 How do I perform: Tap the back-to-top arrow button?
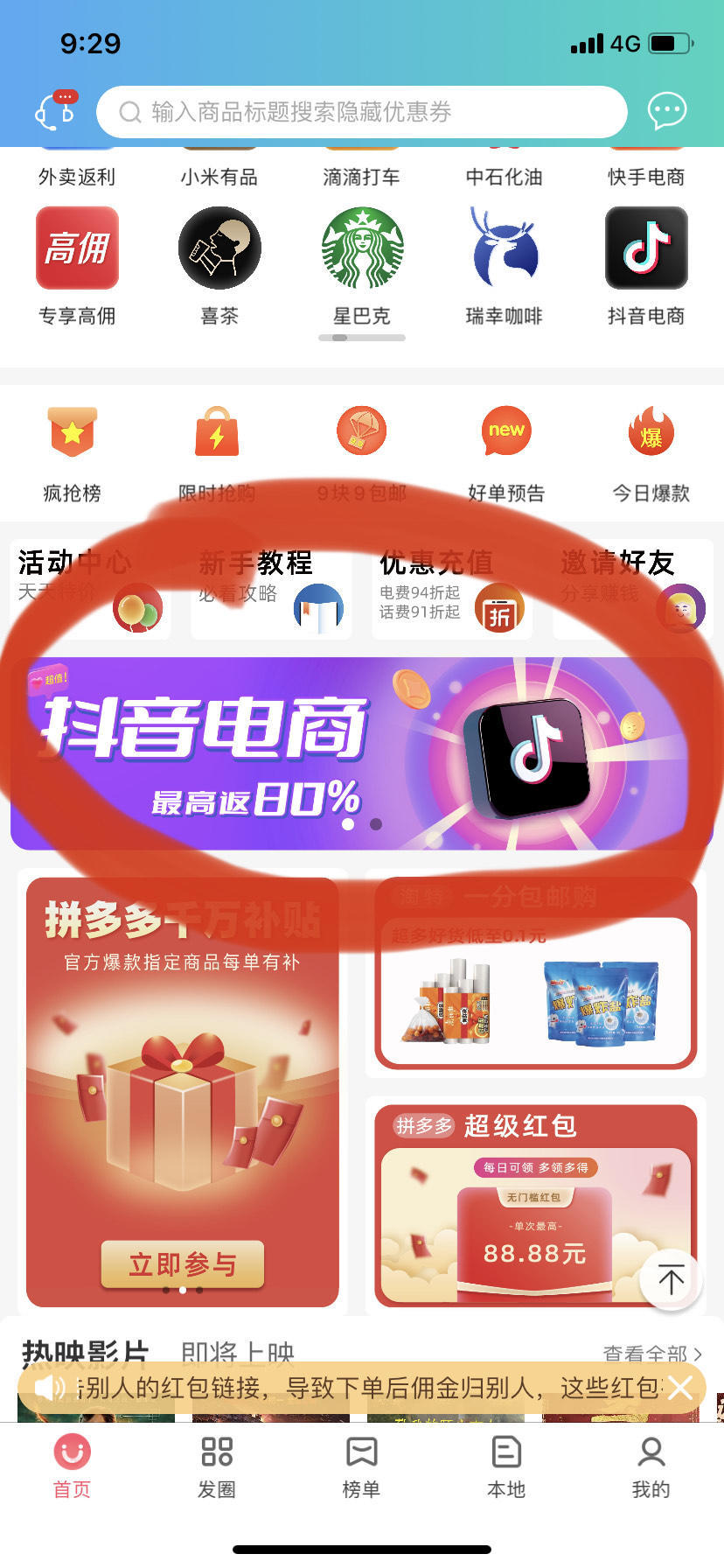point(671,1279)
